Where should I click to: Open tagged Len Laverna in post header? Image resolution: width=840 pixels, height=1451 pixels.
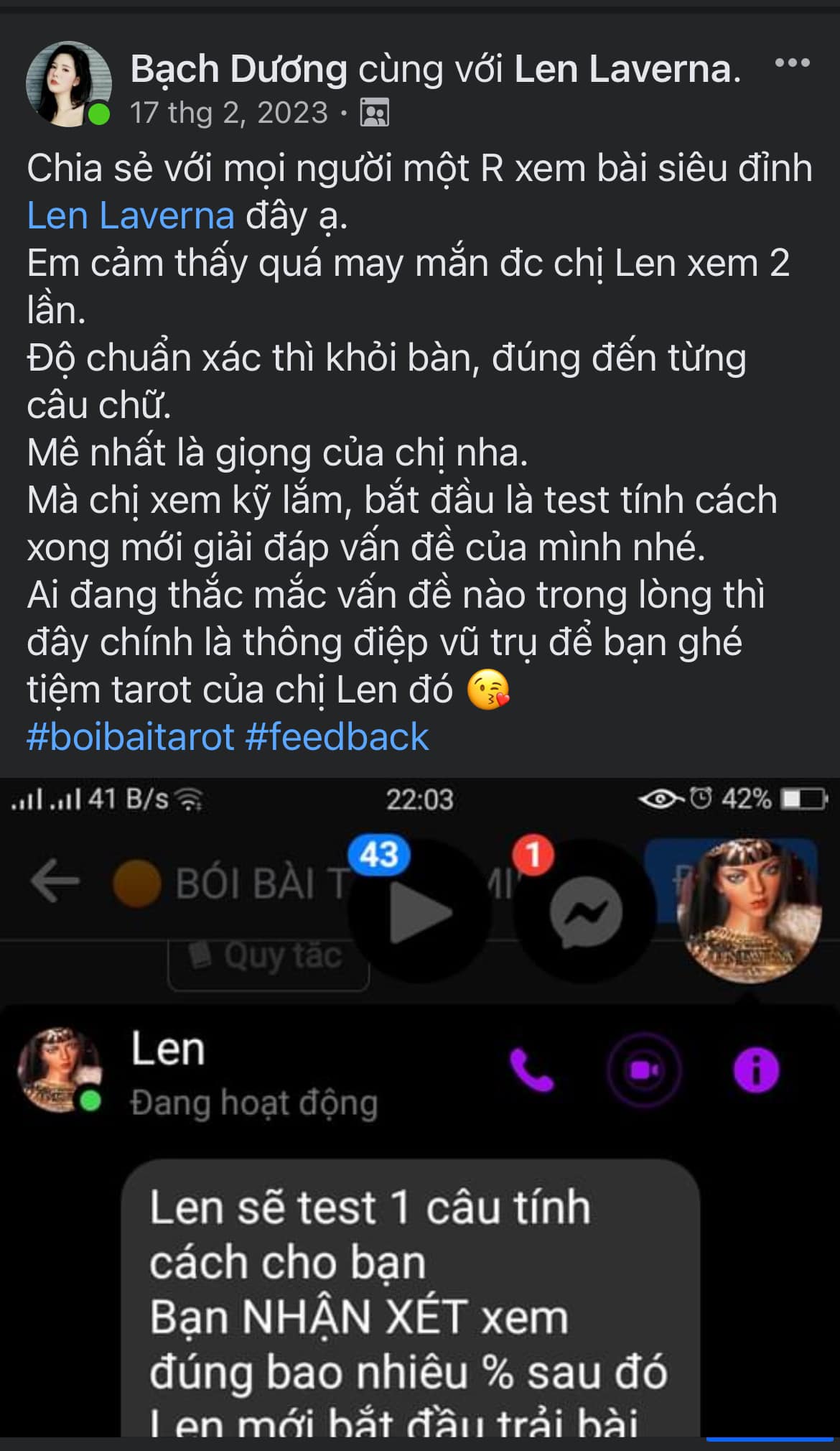(622, 69)
